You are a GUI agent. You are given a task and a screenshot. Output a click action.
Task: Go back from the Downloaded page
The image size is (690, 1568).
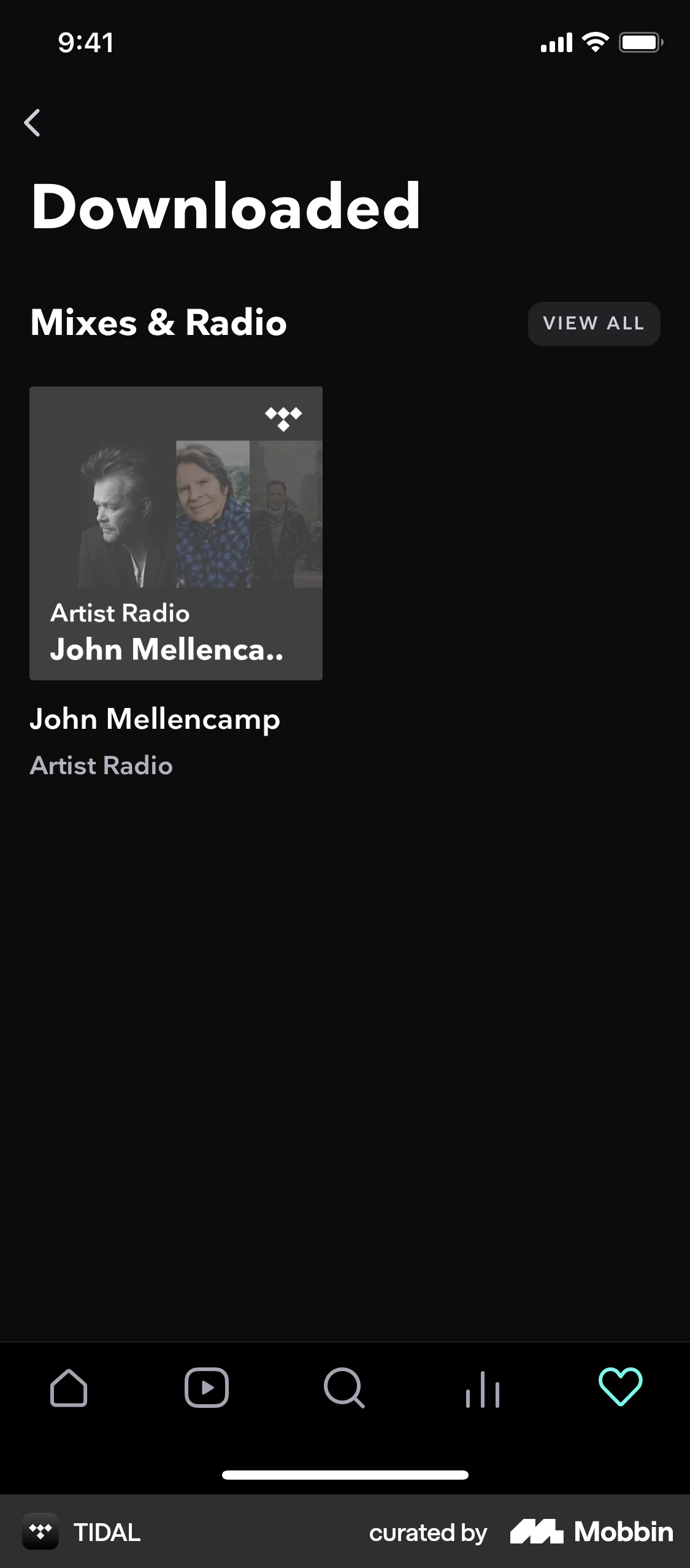click(x=33, y=123)
